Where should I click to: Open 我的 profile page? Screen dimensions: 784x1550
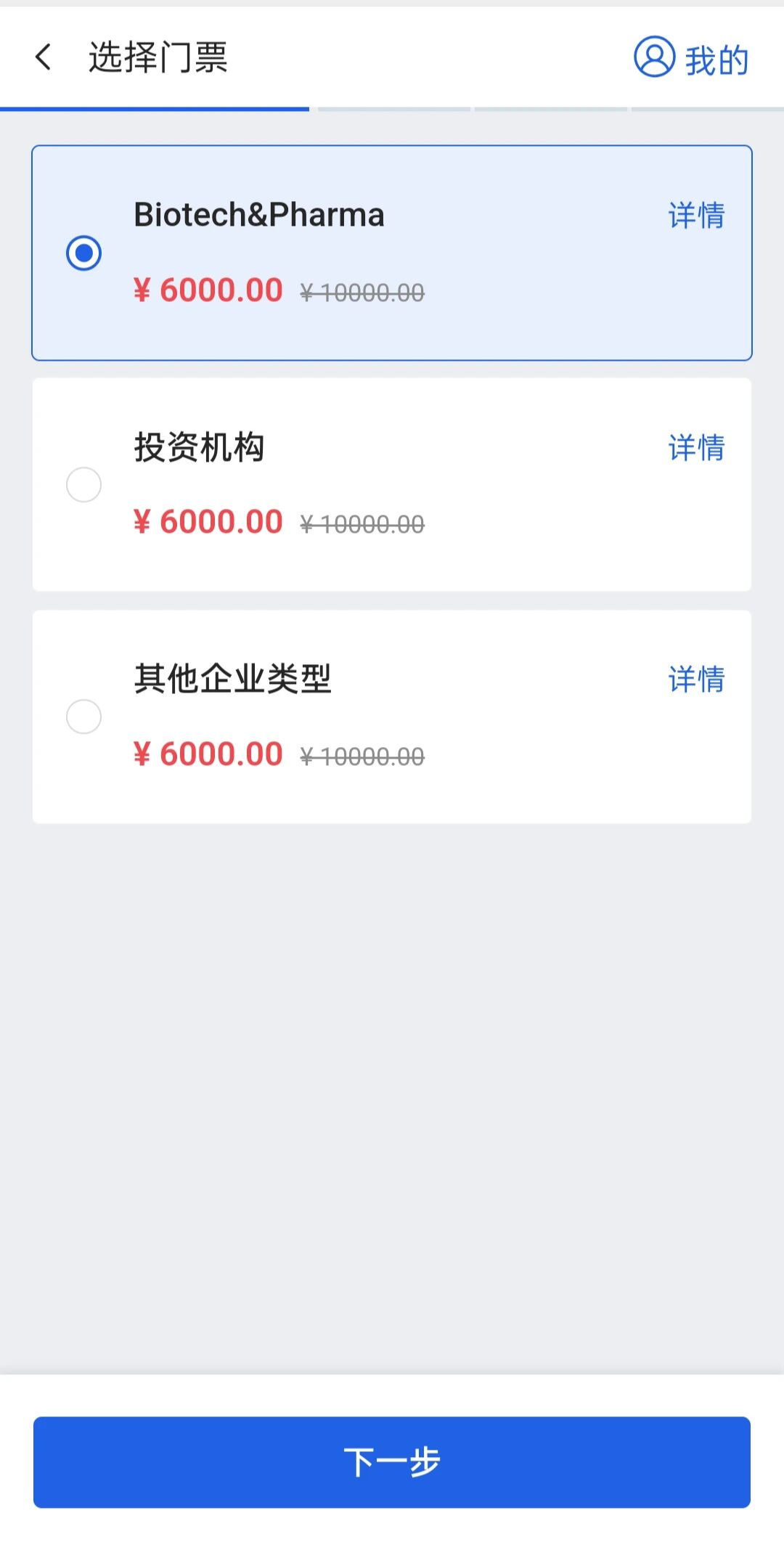pos(691,58)
